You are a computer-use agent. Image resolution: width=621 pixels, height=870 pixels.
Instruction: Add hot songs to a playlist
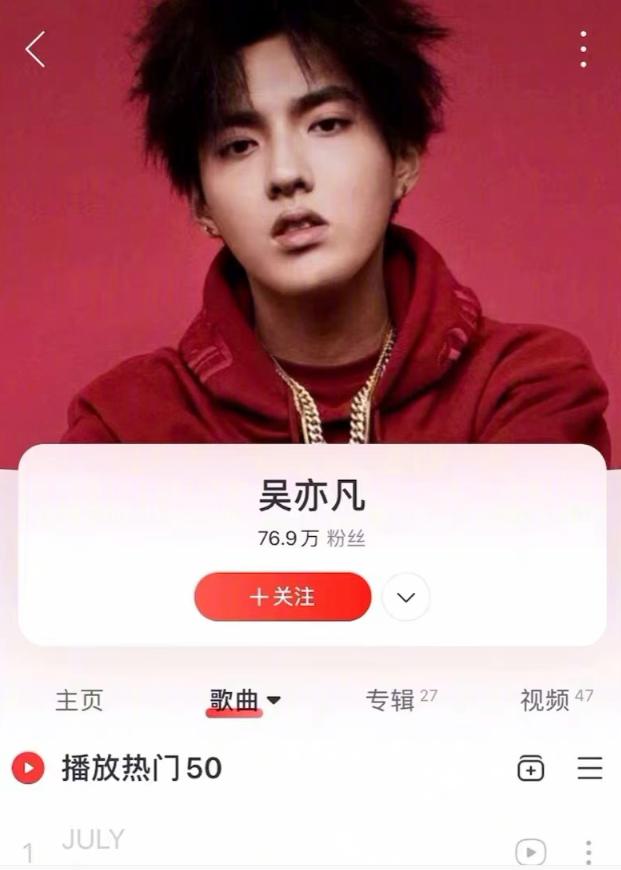point(530,768)
